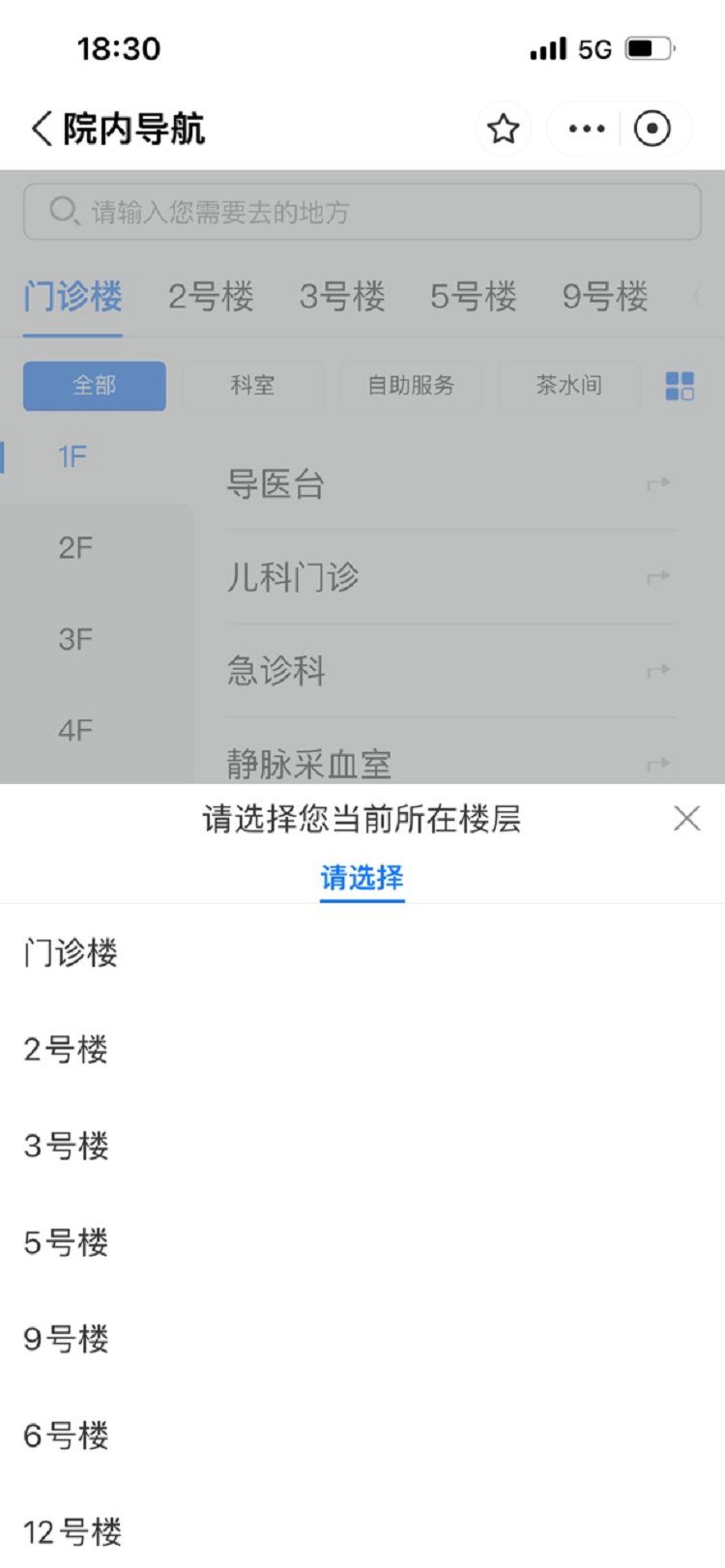Screen dimensions: 725x1568
Task: Pick 12号楼 as current building
Action: tap(72, 1531)
